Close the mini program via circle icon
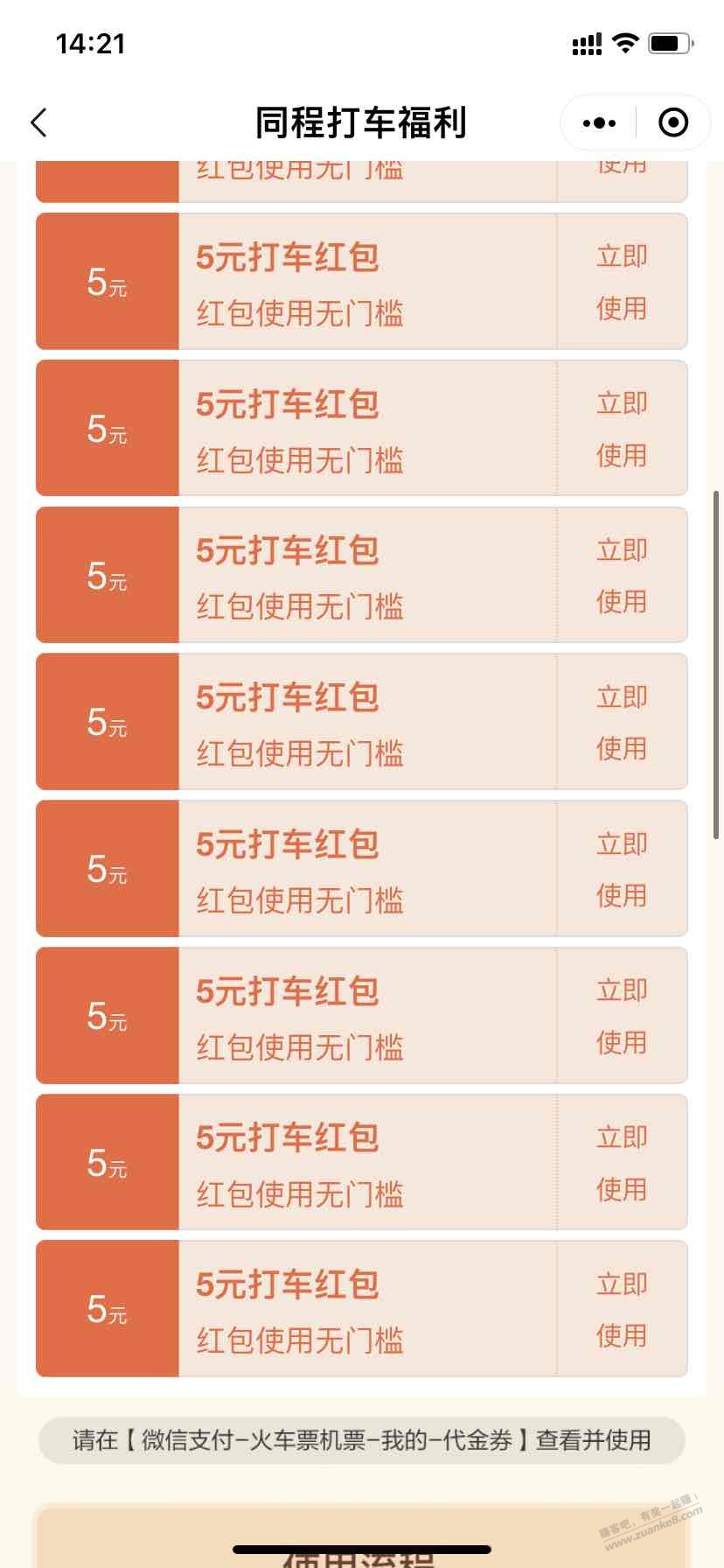Viewport: 724px width, 1568px height. click(672, 122)
